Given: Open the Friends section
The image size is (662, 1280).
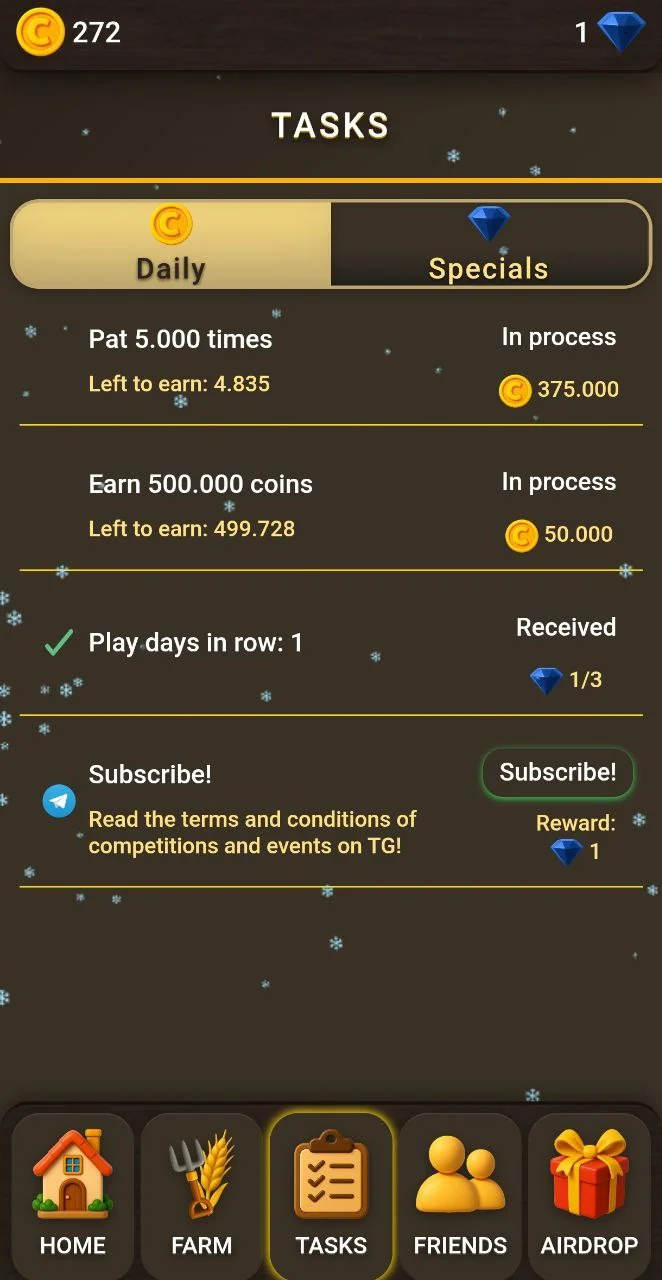Looking at the screenshot, I should 460,1194.
